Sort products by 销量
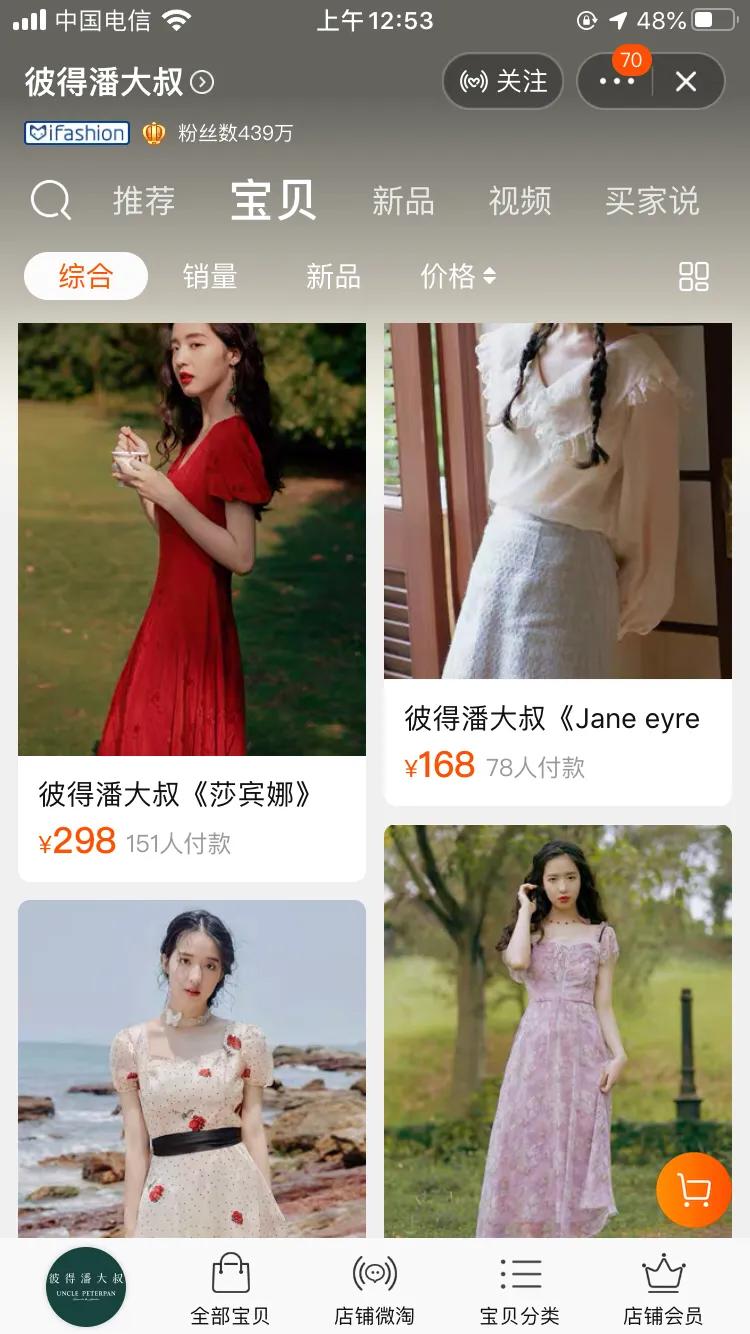The height and width of the screenshot is (1334, 750). pyautogui.click(x=210, y=276)
